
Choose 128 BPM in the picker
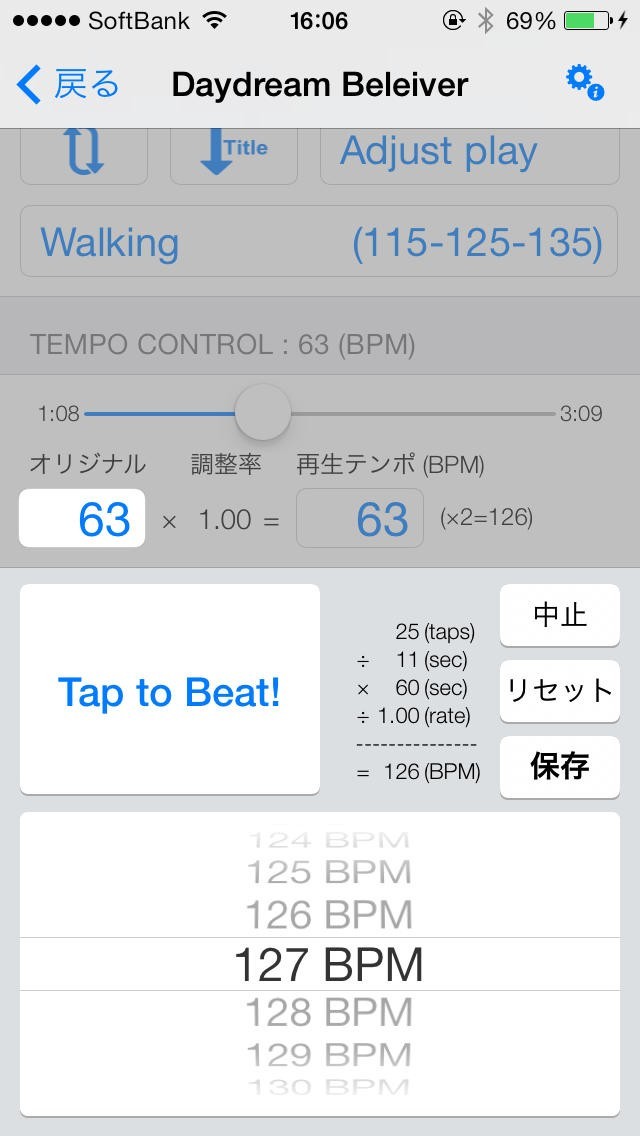(329, 1012)
